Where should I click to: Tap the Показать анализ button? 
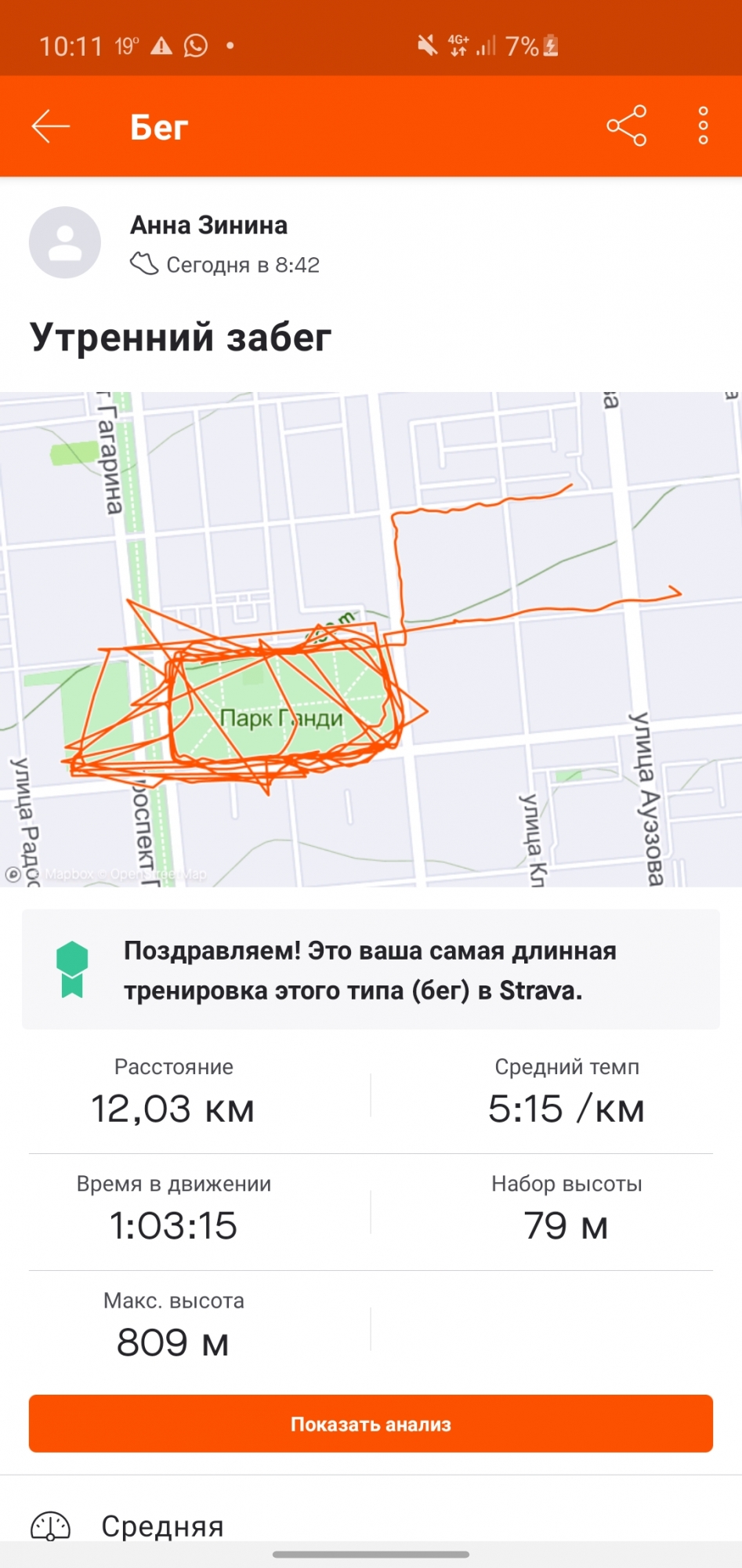[371, 1424]
